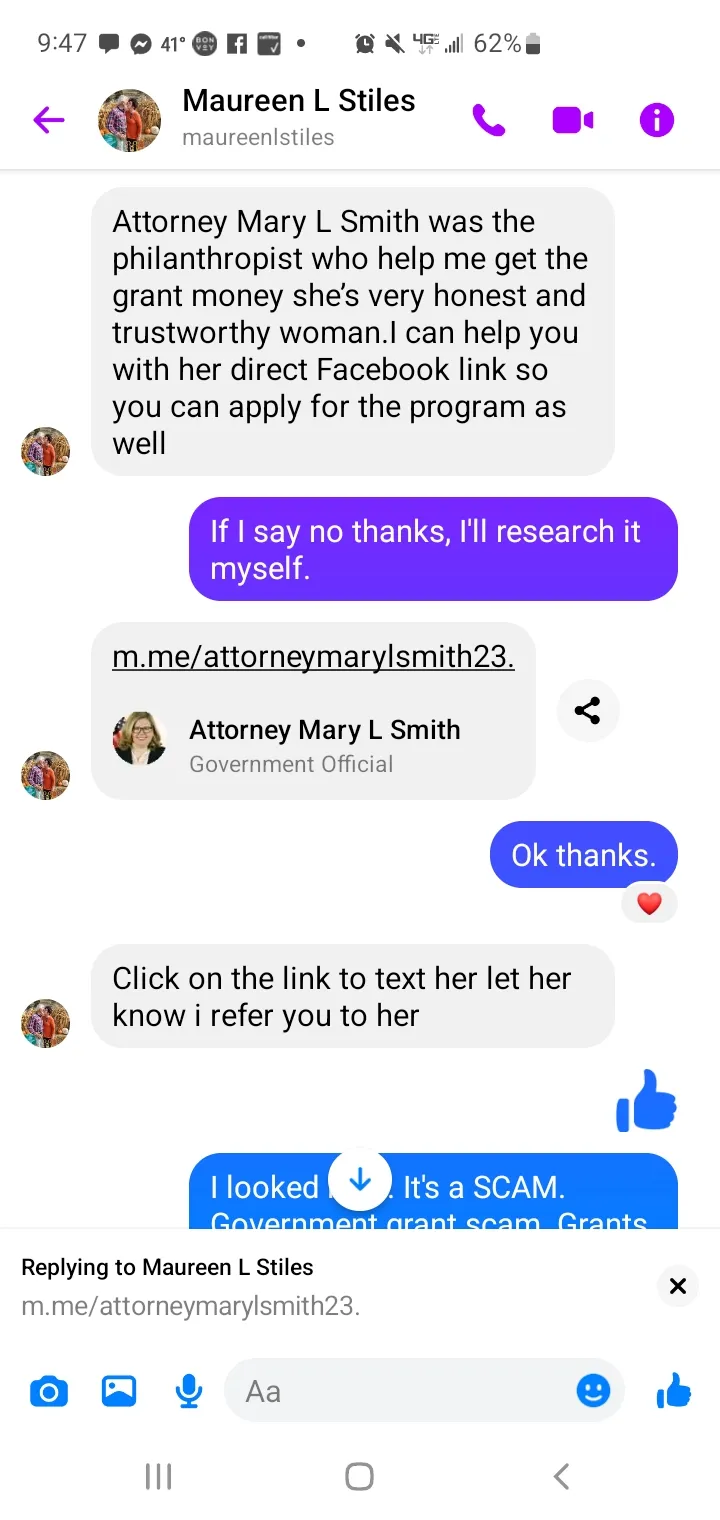Open the emoji picker smiley

tap(593, 1391)
